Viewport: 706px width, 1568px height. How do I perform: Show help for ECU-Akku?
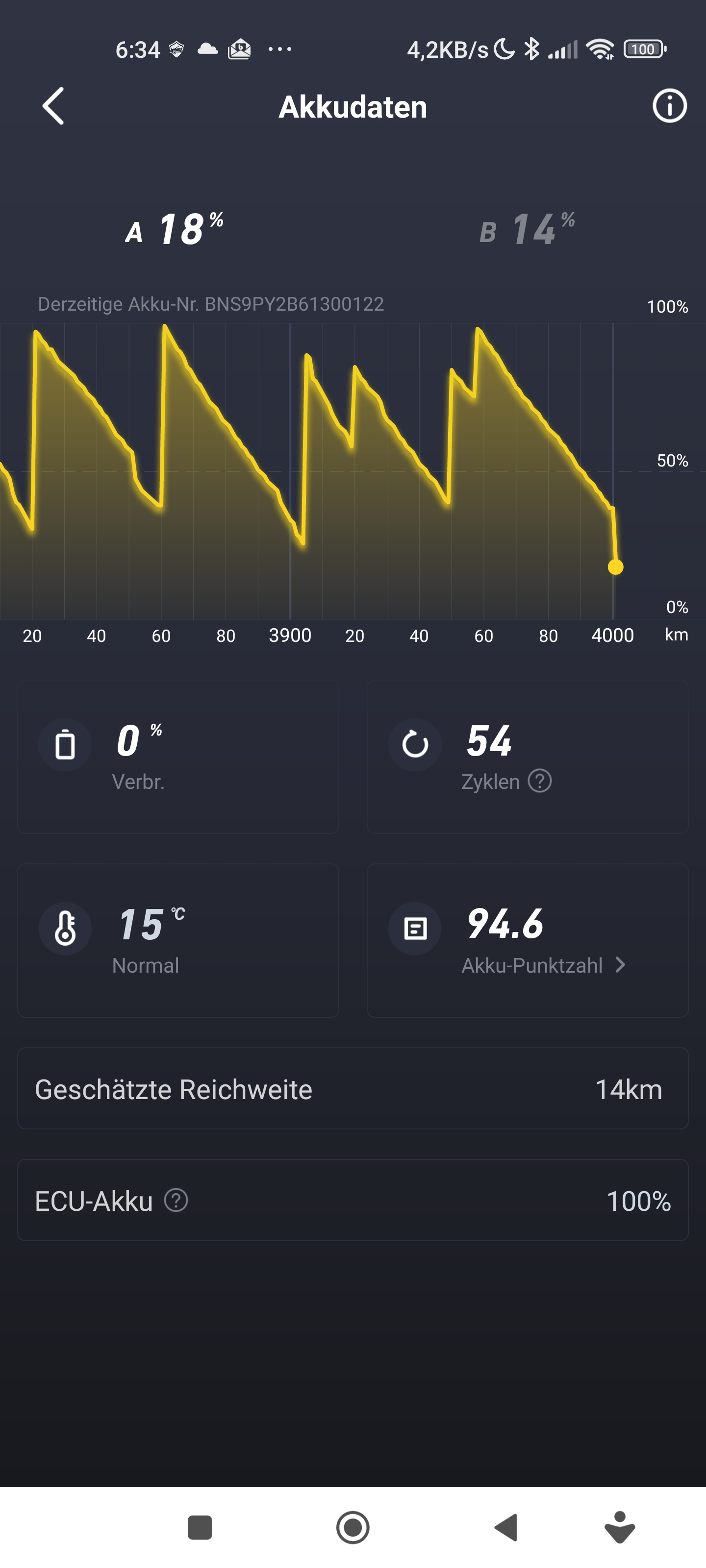point(176,1200)
